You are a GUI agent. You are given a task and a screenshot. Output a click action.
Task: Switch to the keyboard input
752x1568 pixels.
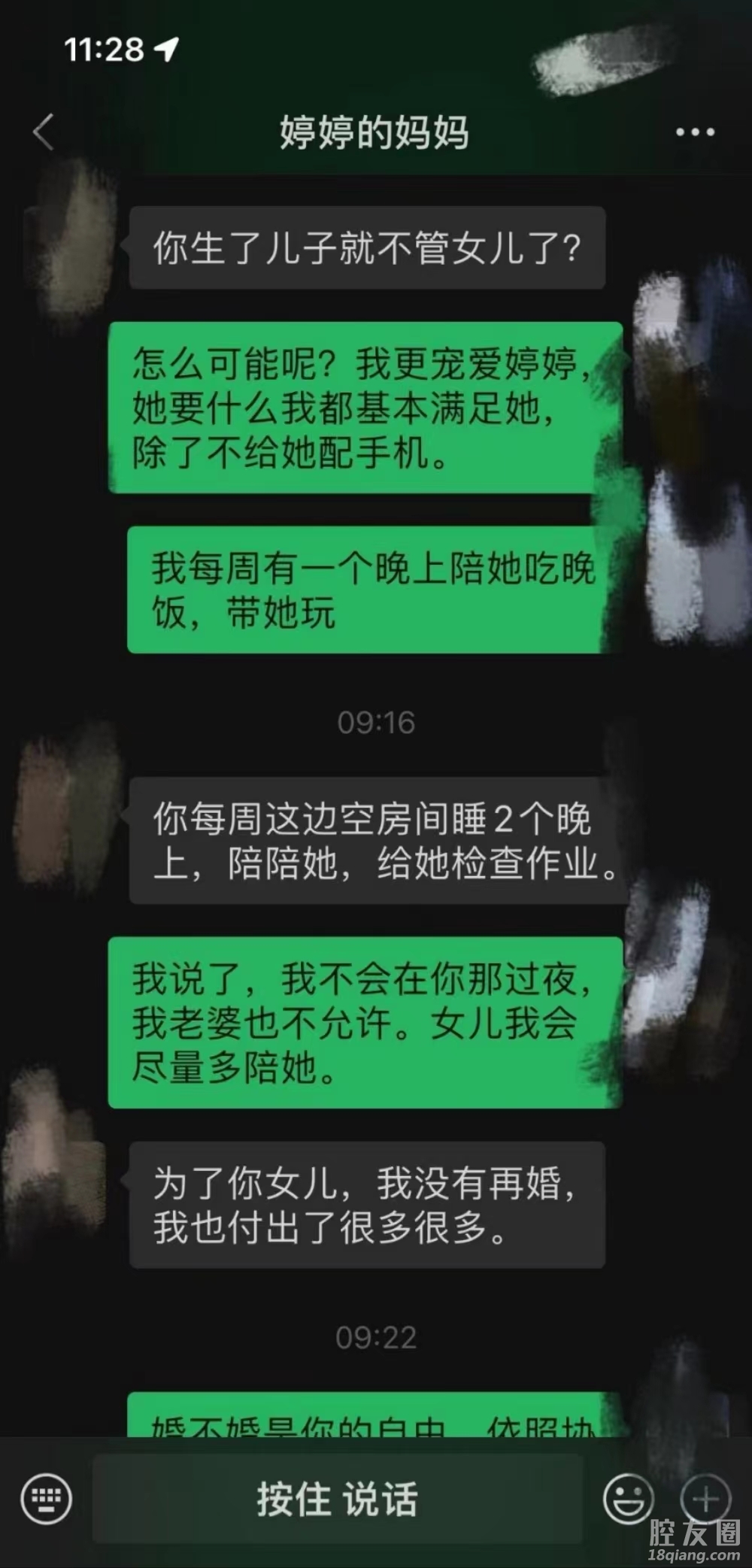[x=47, y=1499]
